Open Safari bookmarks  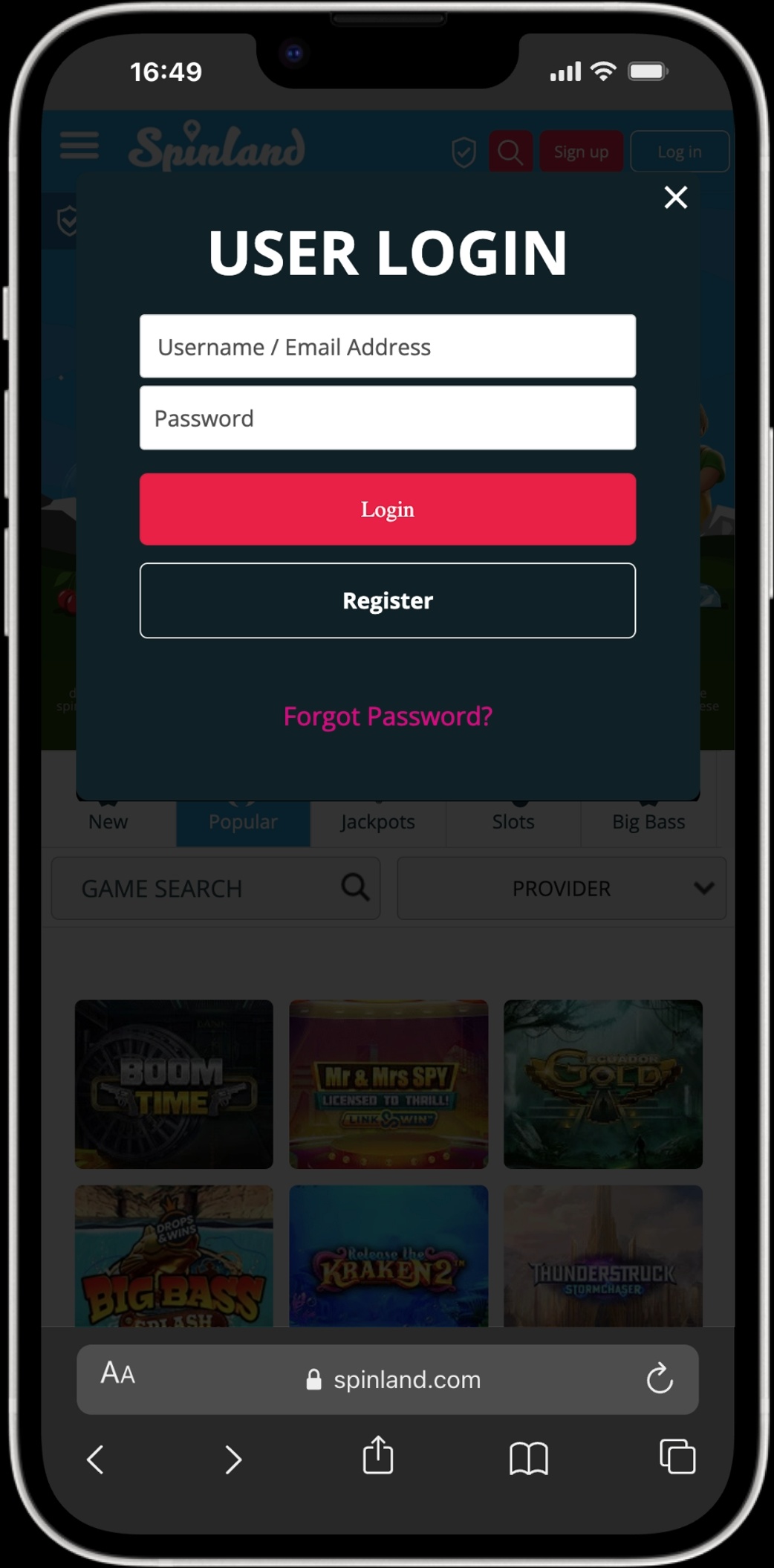click(528, 1458)
